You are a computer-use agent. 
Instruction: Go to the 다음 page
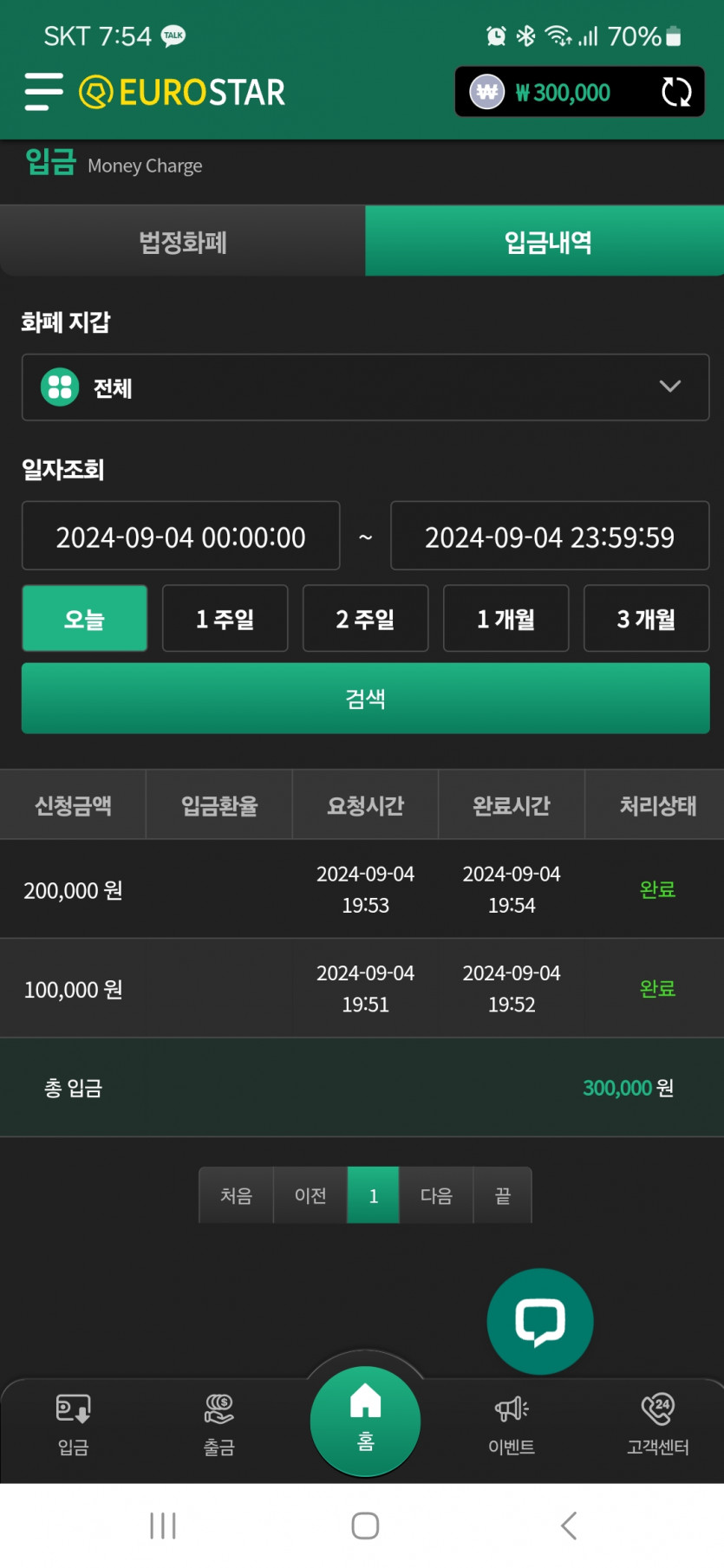coord(436,1195)
